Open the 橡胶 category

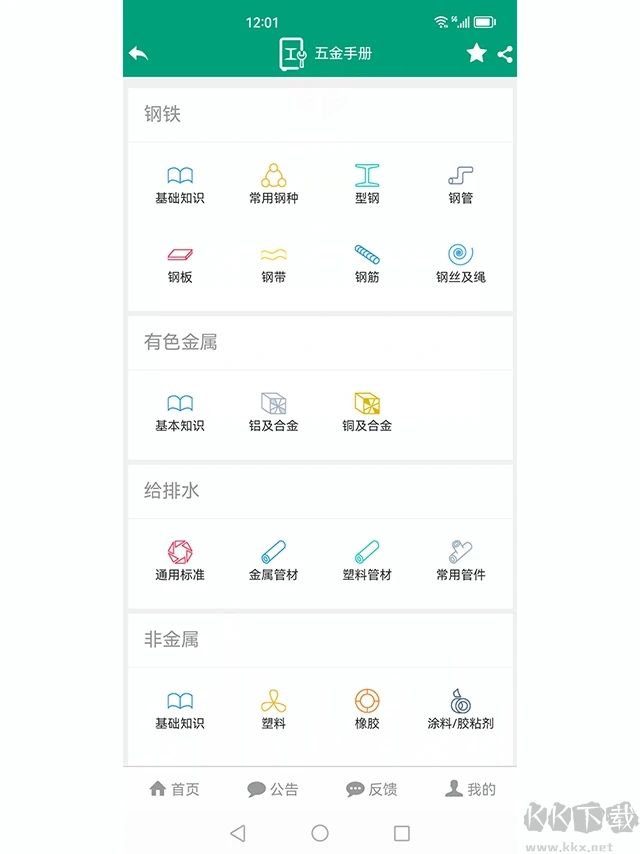(x=367, y=708)
